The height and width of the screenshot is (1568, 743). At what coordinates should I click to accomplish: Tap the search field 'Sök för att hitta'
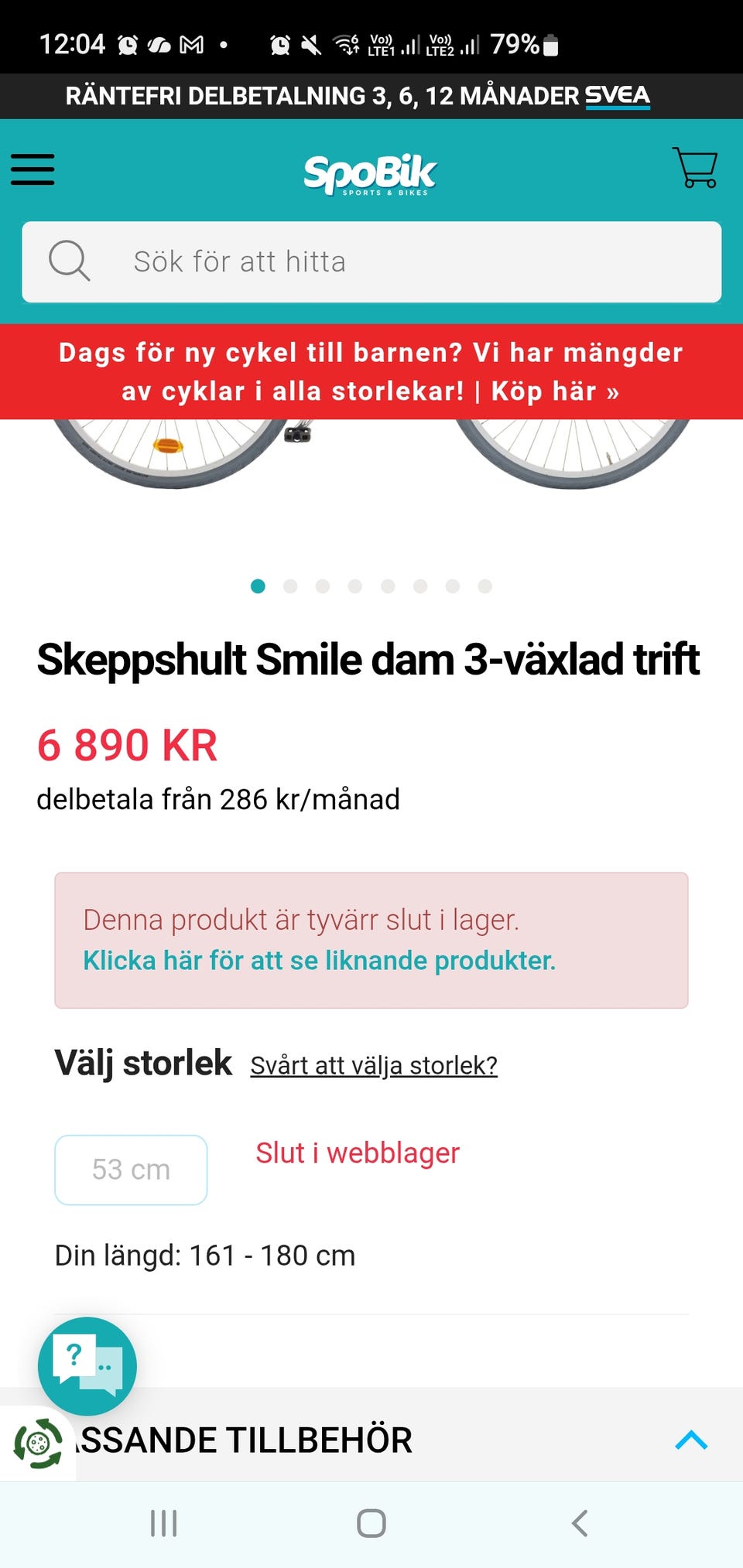(x=371, y=261)
